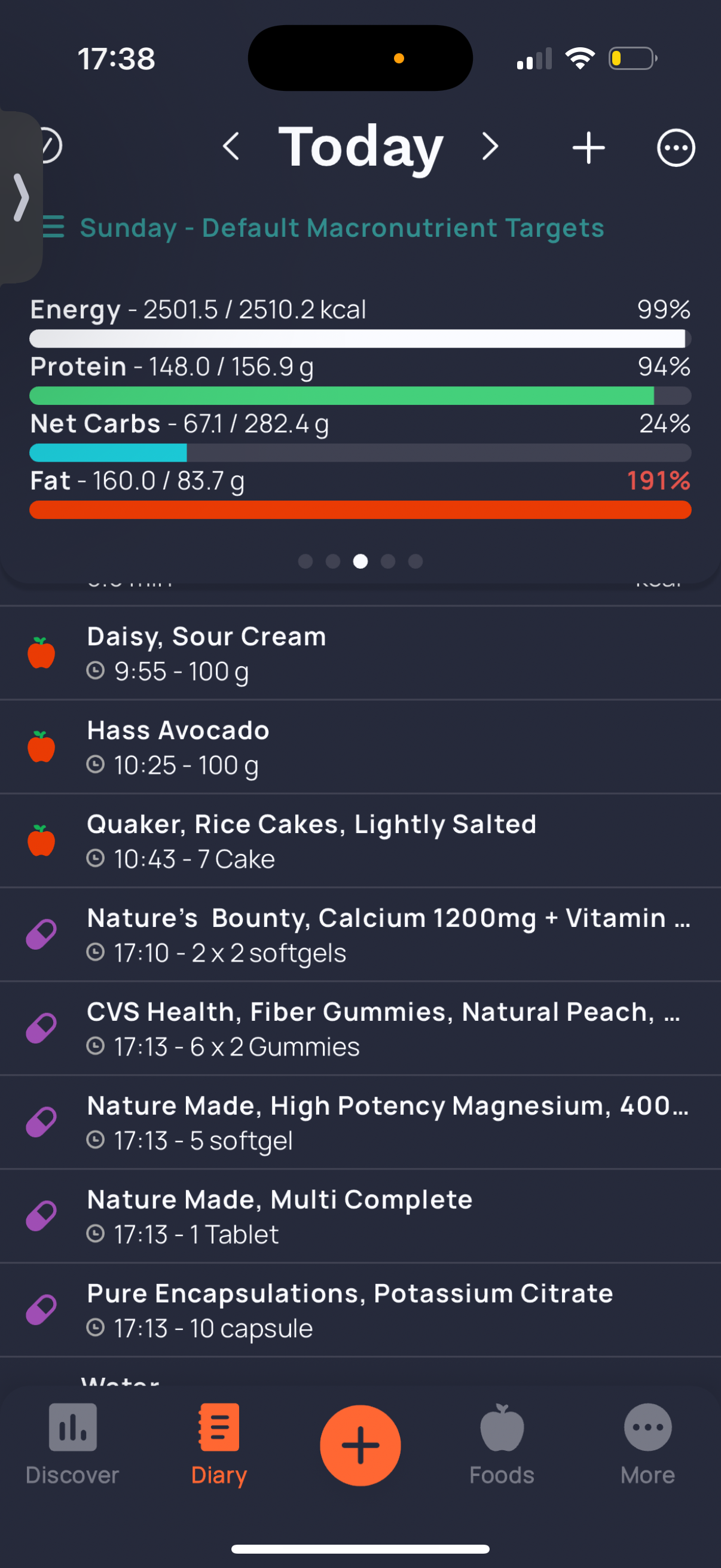
Task: Open the Quaker Rice Cakes entry
Action: tap(360, 841)
